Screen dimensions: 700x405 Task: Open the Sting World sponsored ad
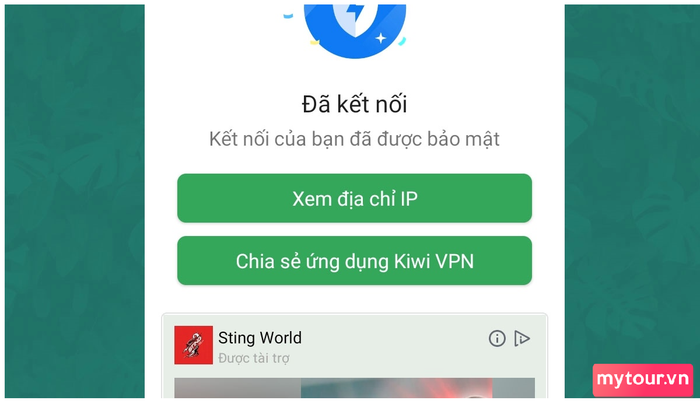[x=259, y=338]
